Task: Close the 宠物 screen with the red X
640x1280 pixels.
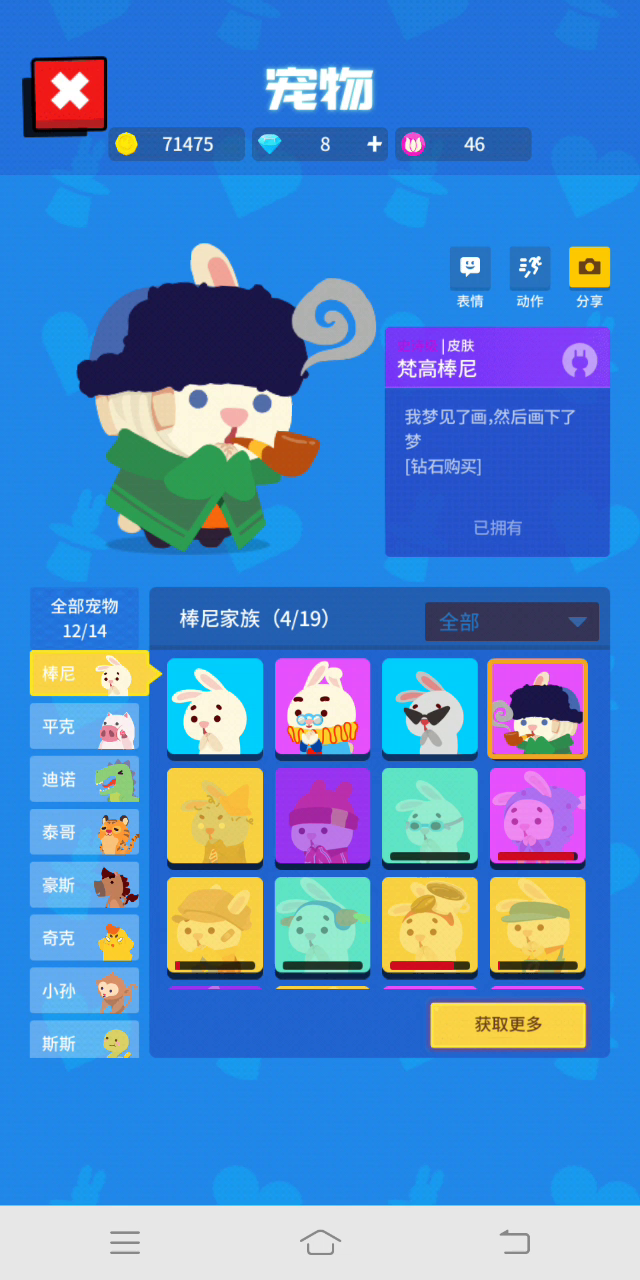Action: pyautogui.click(x=69, y=93)
